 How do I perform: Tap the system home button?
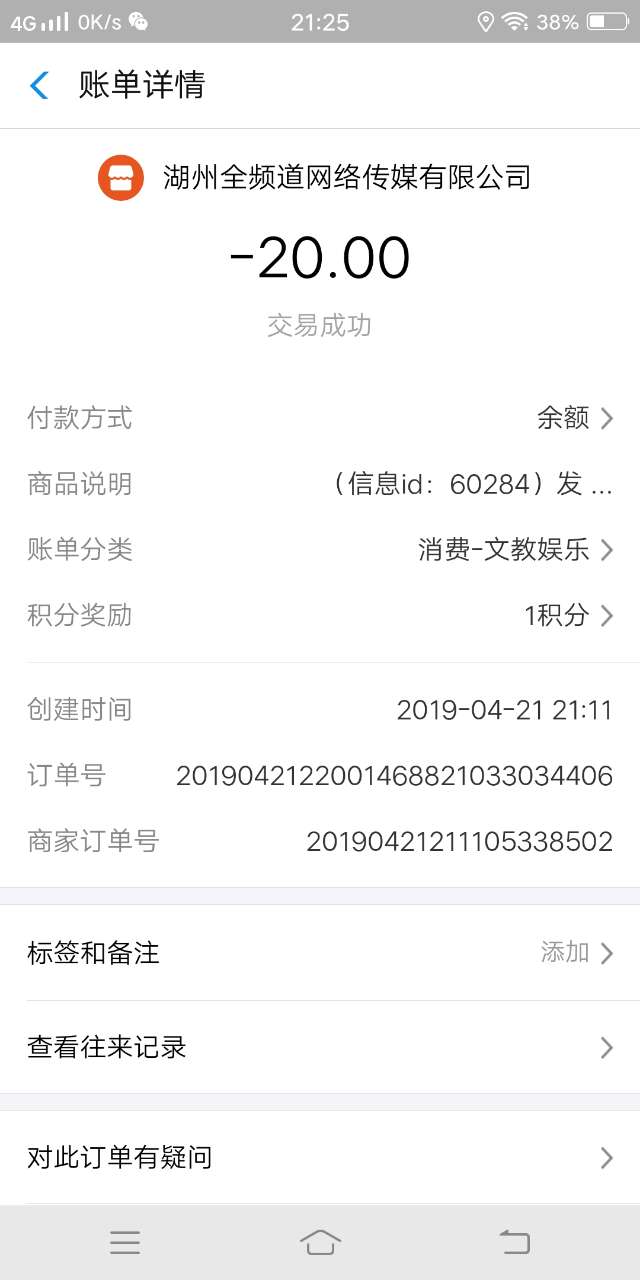click(x=320, y=1242)
